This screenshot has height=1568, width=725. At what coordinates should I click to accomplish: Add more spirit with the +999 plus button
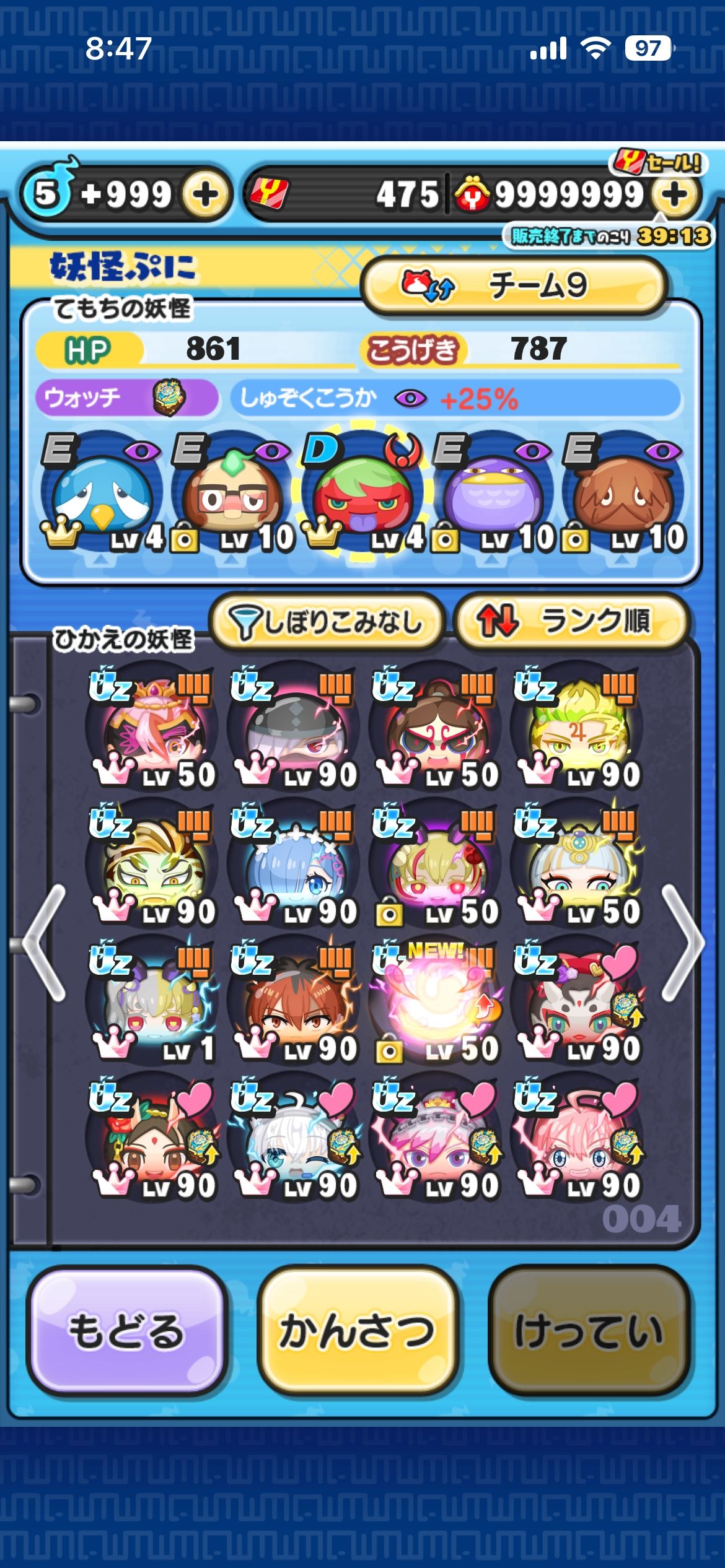[205, 194]
